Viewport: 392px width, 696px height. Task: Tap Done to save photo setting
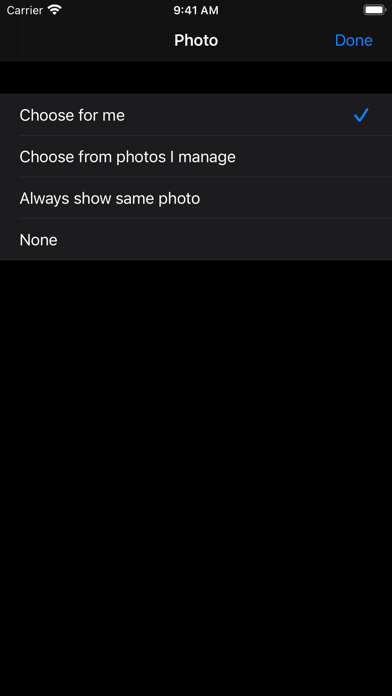(353, 40)
